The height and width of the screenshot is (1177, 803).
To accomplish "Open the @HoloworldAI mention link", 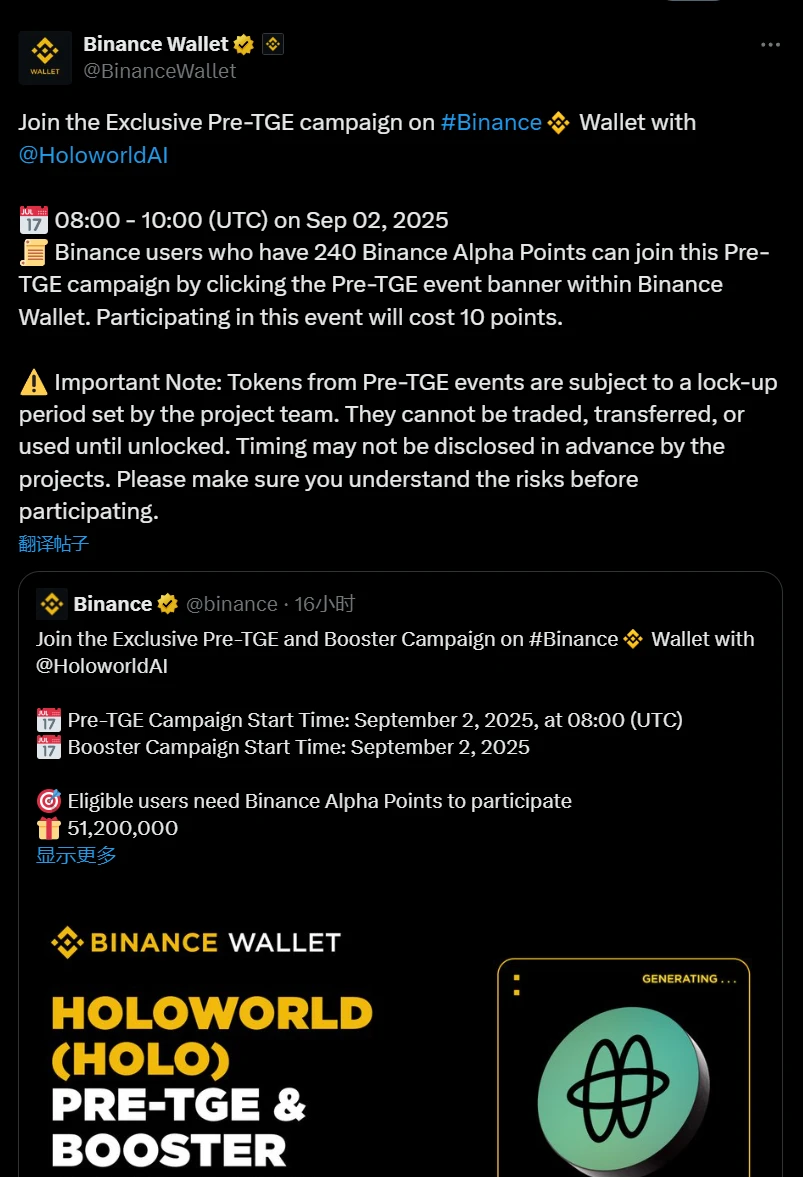I will pos(93,155).
